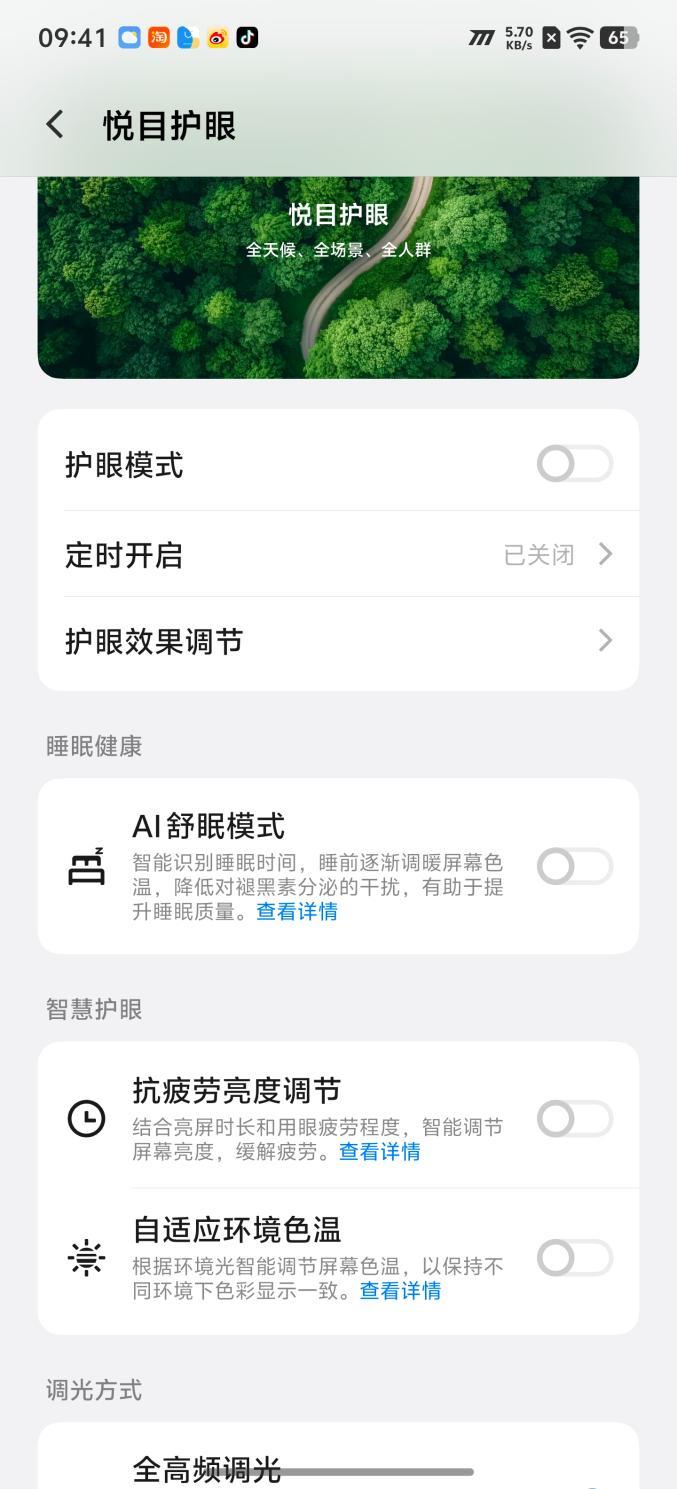Viewport: 677px width, 1489px height.
Task: Turn on the 护眼模式 switch
Action: [x=574, y=464]
